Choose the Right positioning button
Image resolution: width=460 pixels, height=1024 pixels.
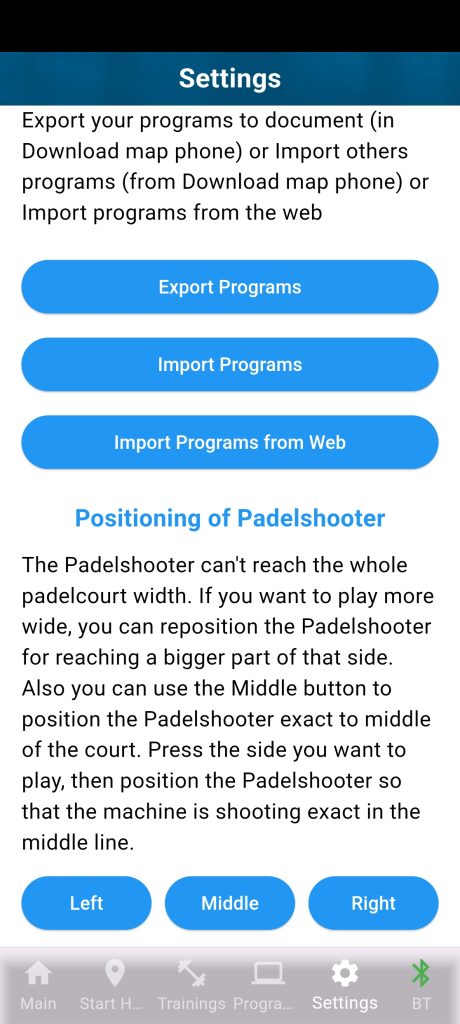pyautogui.click(x=373, y=903)
